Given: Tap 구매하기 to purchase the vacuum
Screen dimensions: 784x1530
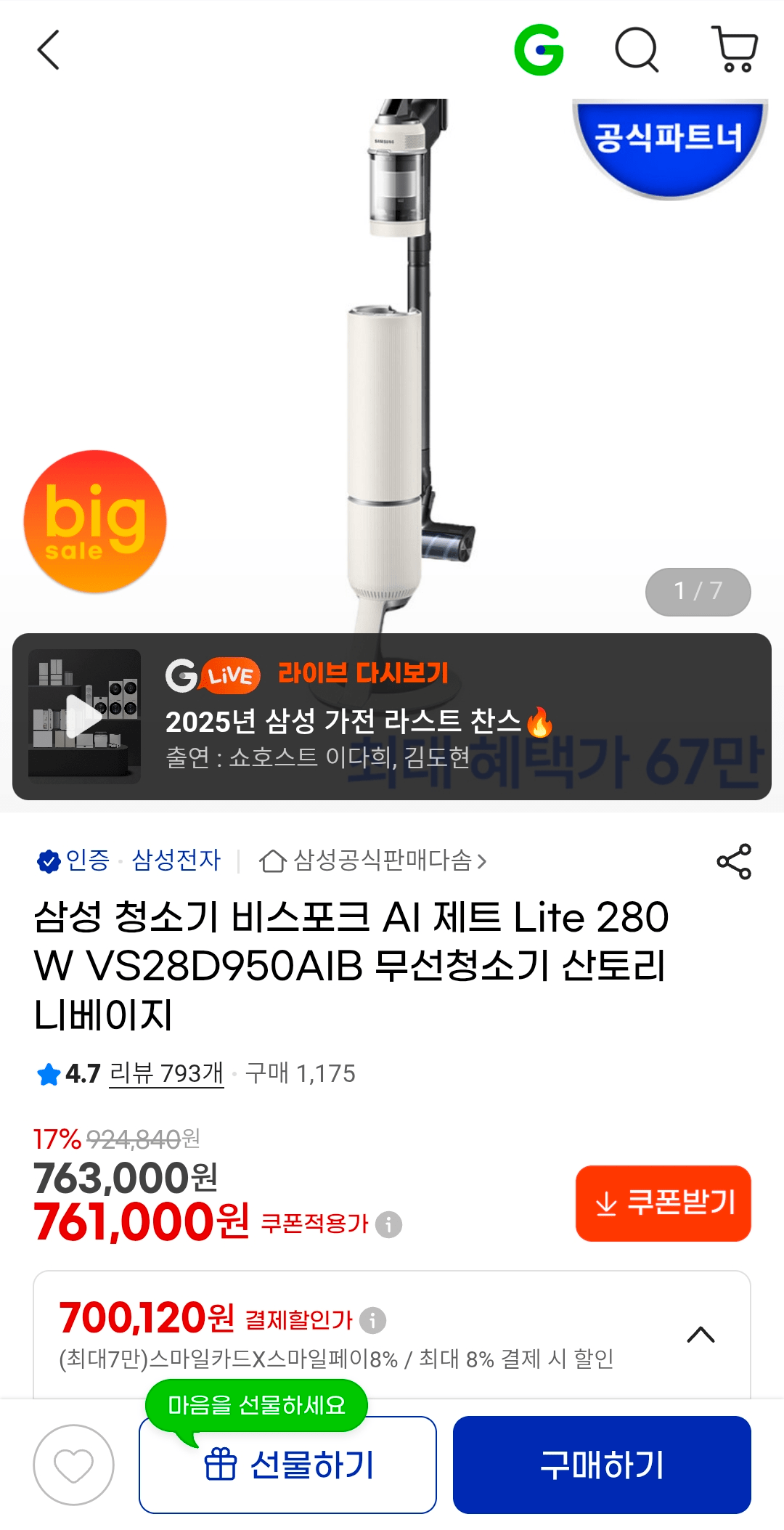Looking at the screenshot, I should pyautogui.click(x=603, y=1464).
